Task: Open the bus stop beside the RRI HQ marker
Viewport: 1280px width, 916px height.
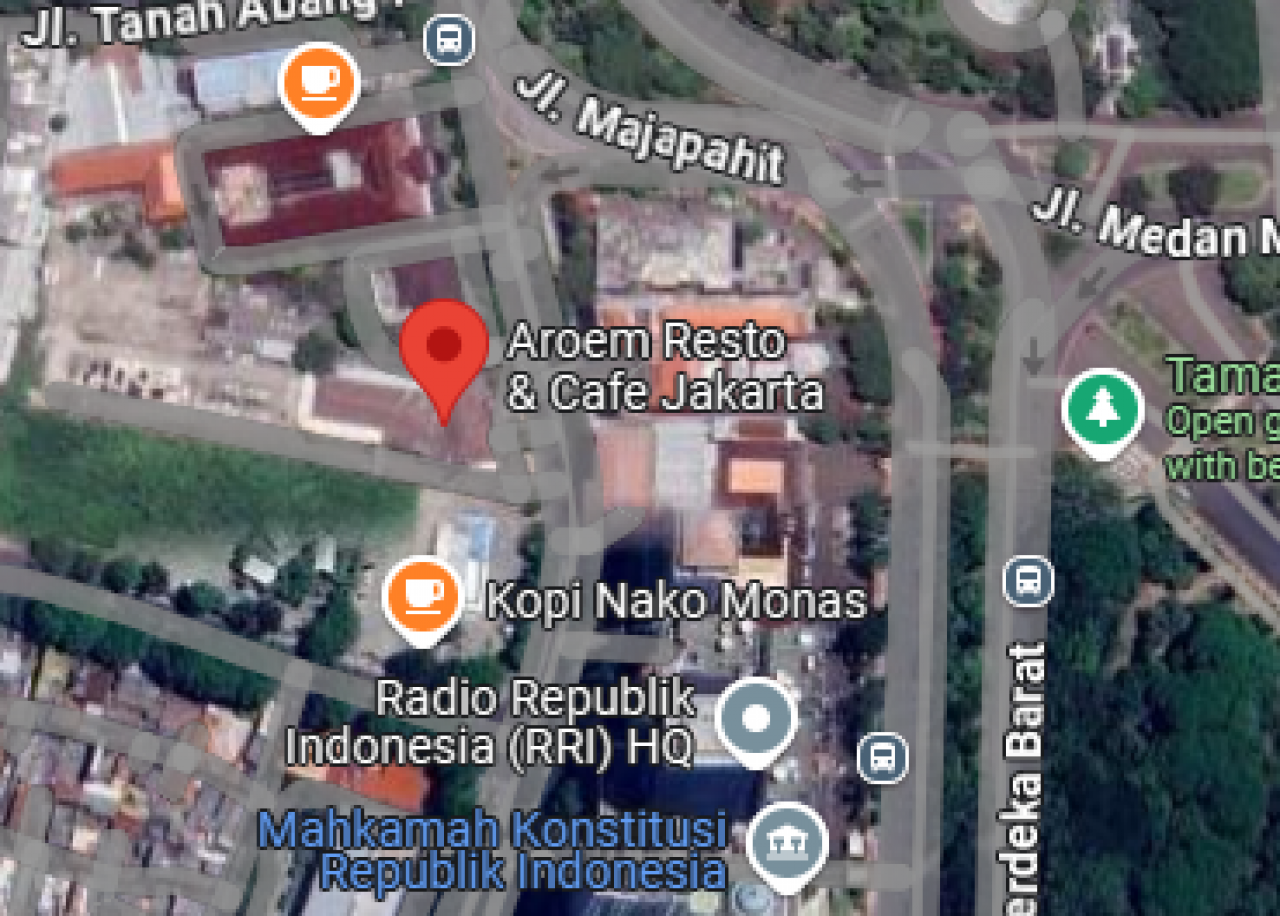Action: click(x=883, y=757)
